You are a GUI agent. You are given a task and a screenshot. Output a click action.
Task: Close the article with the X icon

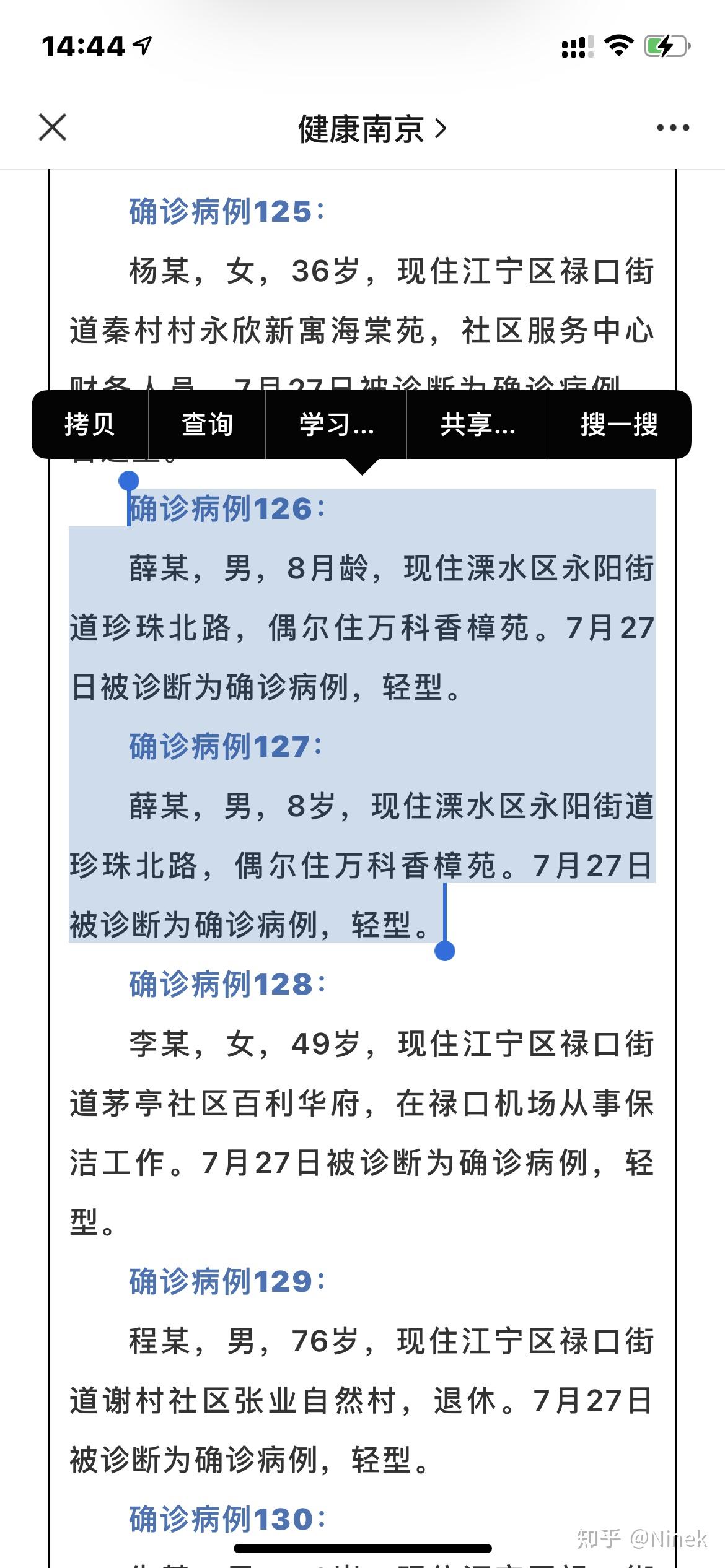53,128
